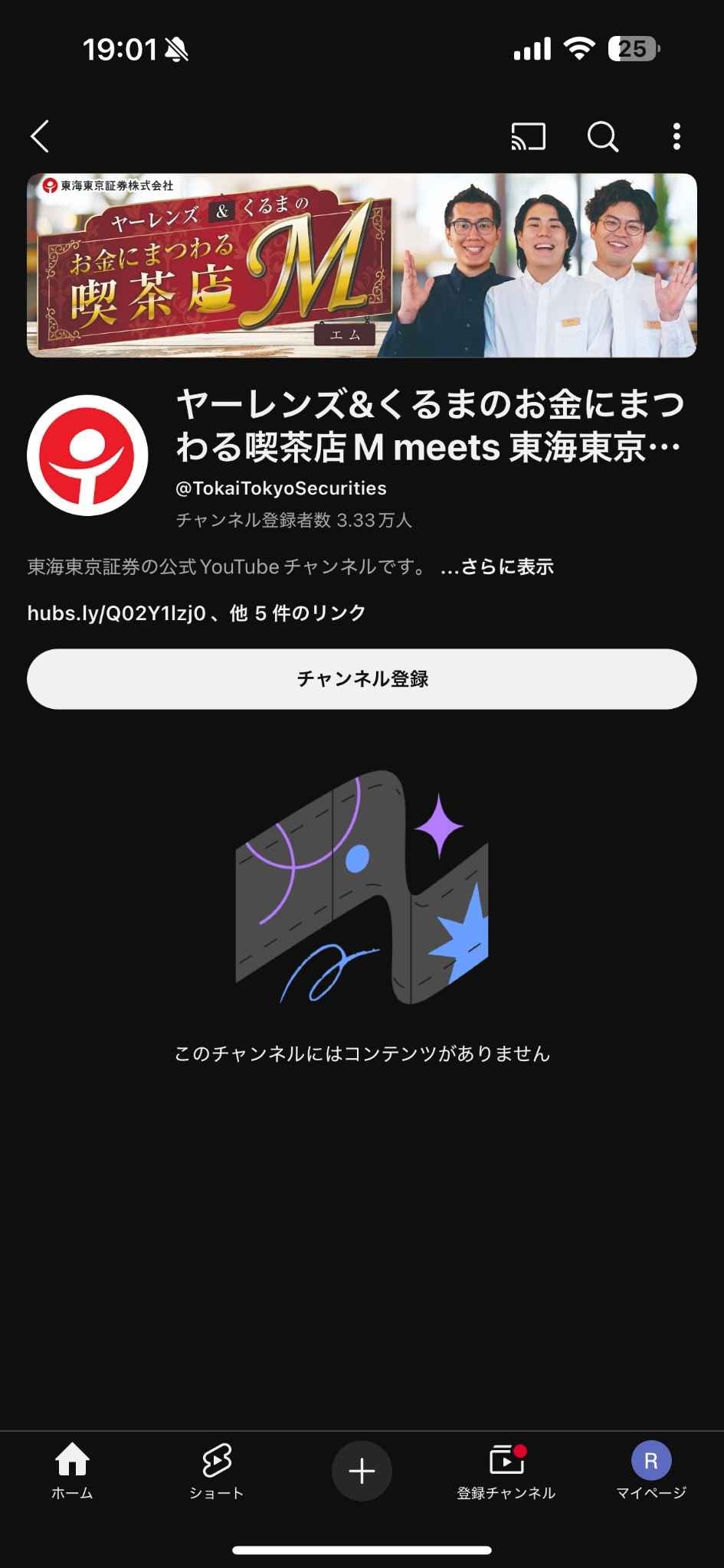Switch to the ホーム tab

coord(72,1471)
